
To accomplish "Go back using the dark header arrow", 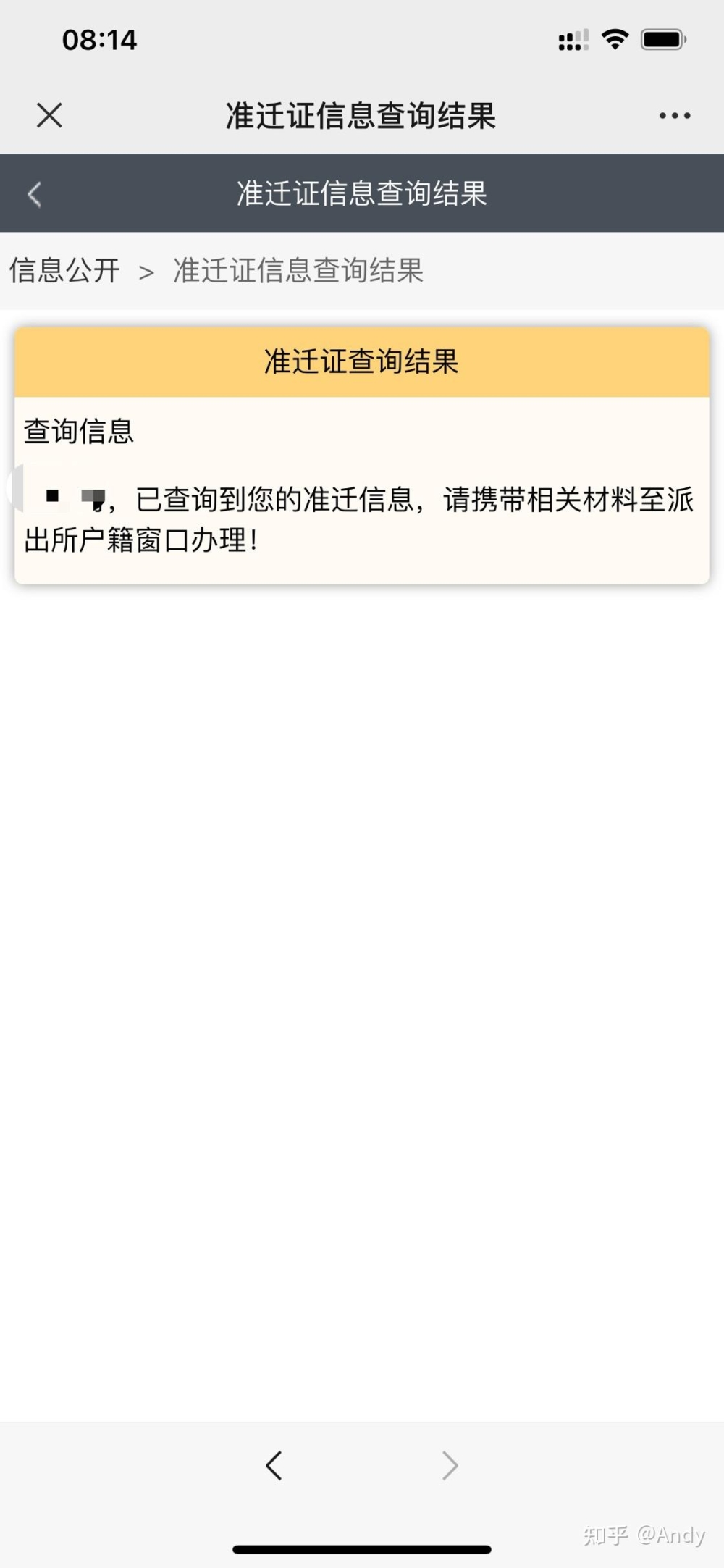I will point(34,194).
